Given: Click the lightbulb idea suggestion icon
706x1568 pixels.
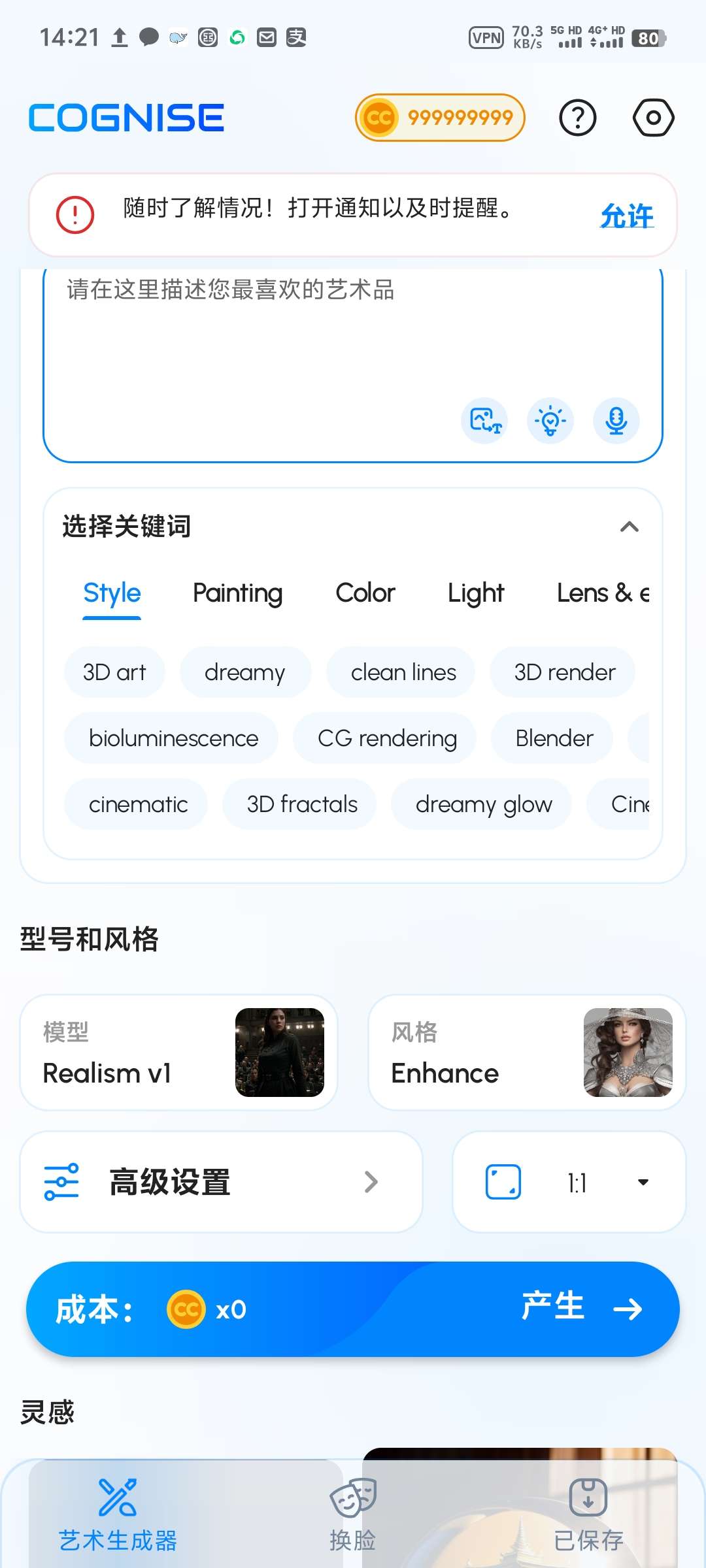Looking at the screenshot, I should point(550,421).
